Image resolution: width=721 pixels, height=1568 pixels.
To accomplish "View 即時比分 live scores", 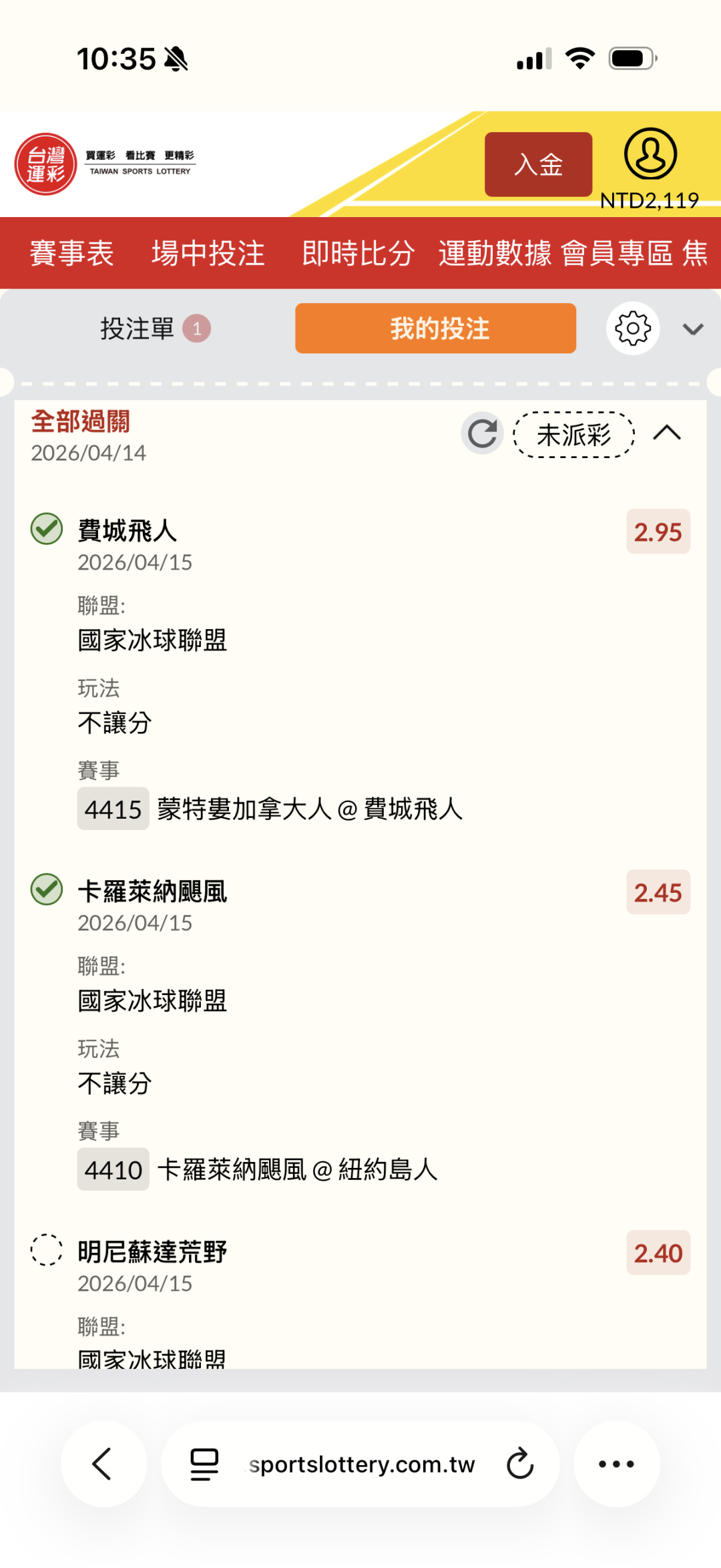I will (358, 254).
